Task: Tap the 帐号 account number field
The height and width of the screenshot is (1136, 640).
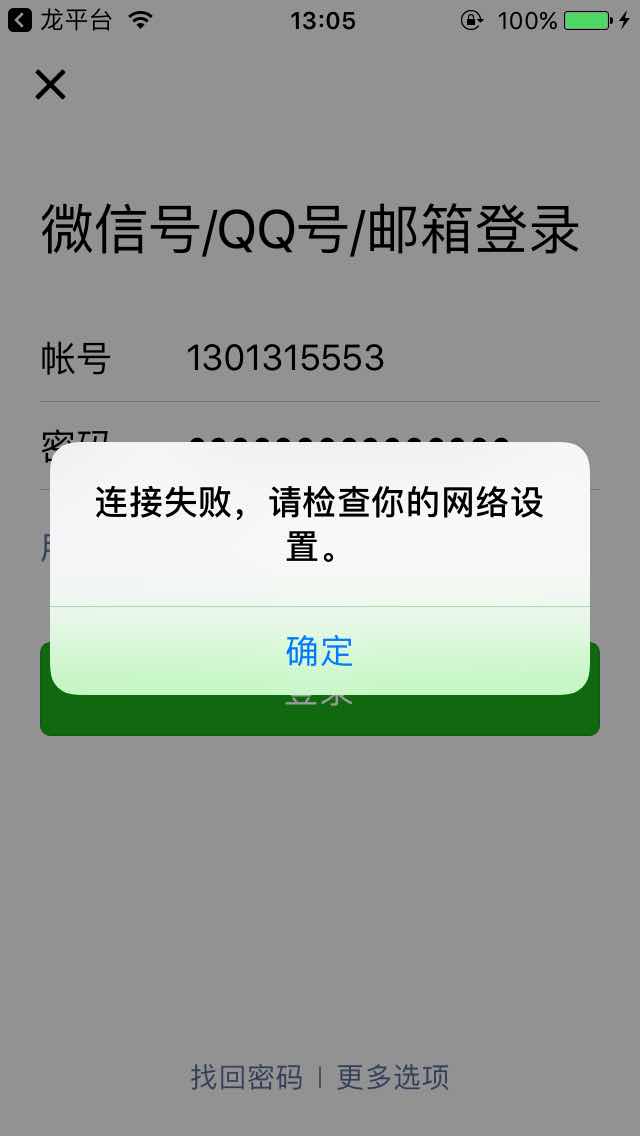Action: (320, 358)
